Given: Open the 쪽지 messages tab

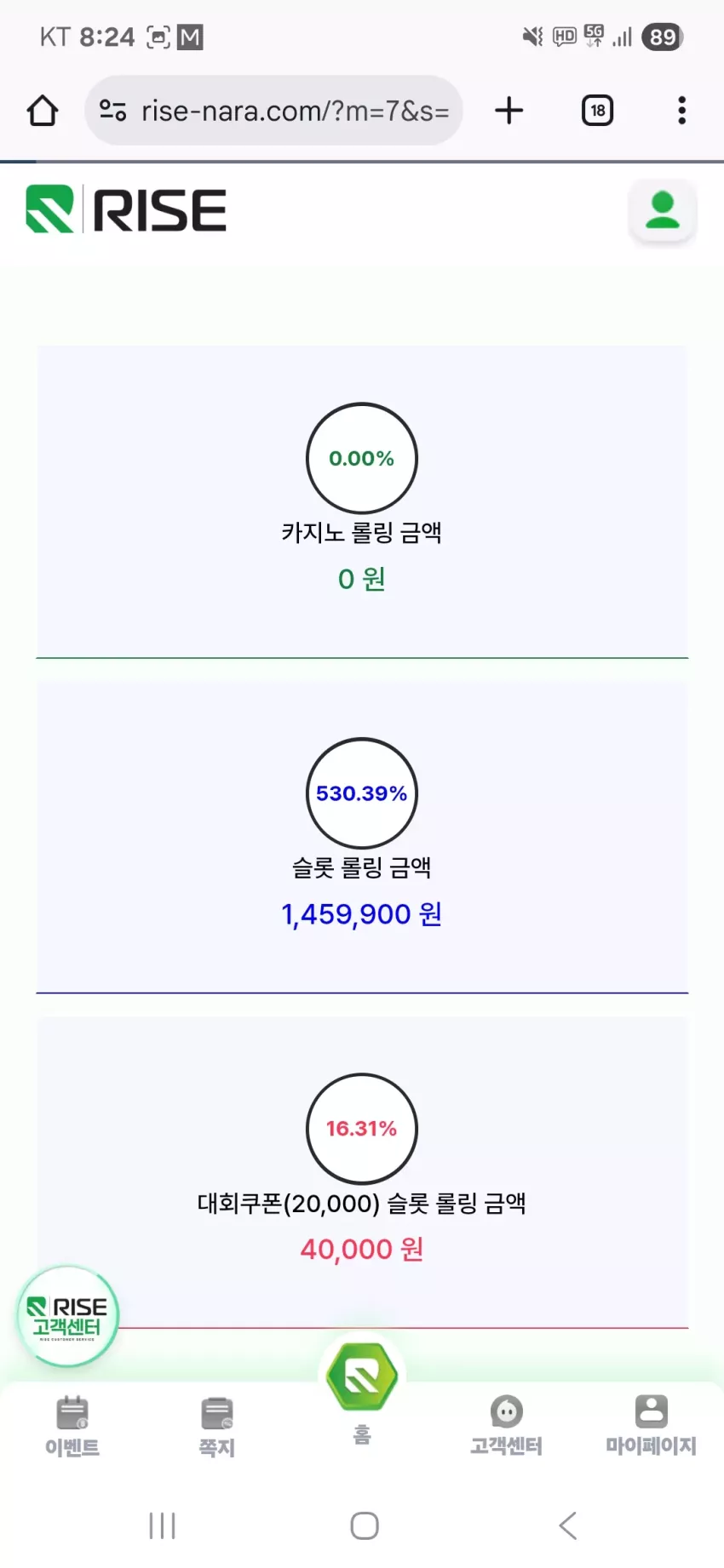Looking at the screenshot, I should tap(217, 1427).
